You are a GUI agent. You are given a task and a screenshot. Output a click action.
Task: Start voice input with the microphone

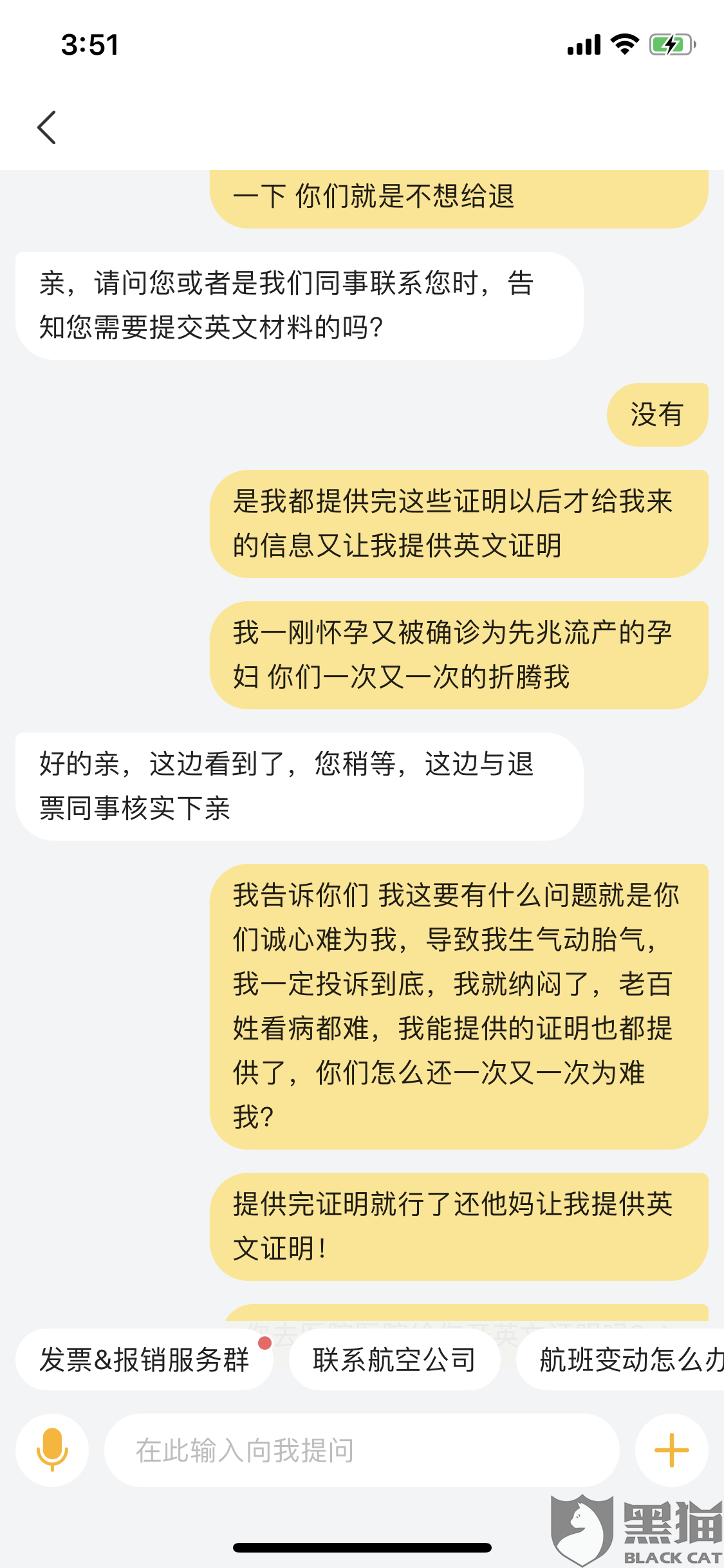[52, 1450]
